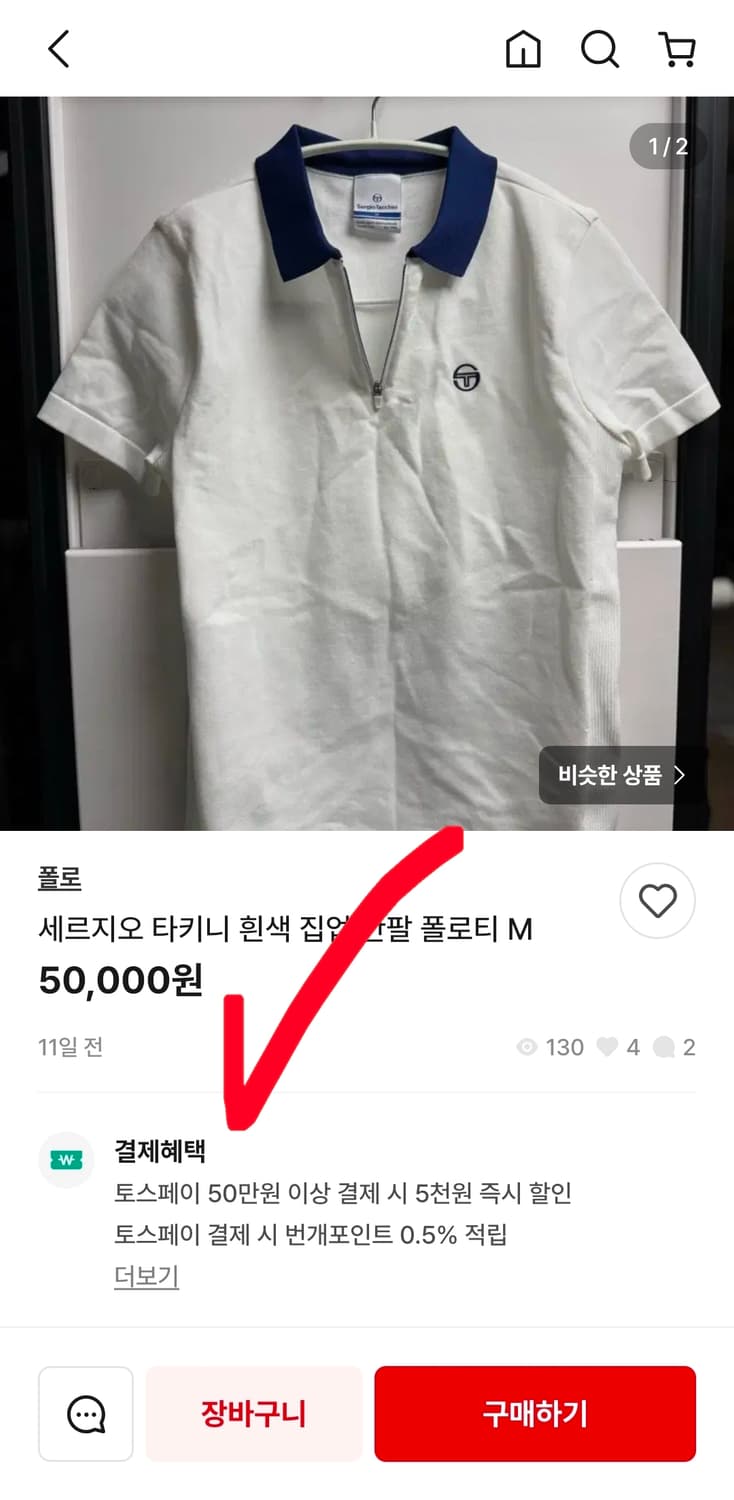
Task: Expand 더보기 to see more payment benefits
Action: pyautogui.click(x=146, y=1276)
